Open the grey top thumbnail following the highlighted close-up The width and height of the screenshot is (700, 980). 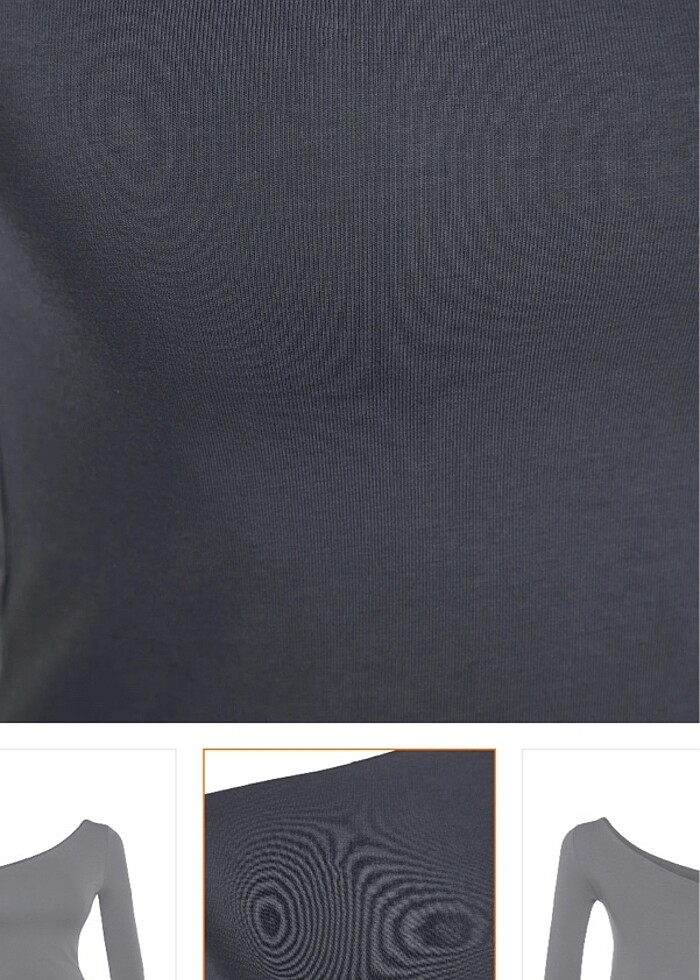coord(611,866)
